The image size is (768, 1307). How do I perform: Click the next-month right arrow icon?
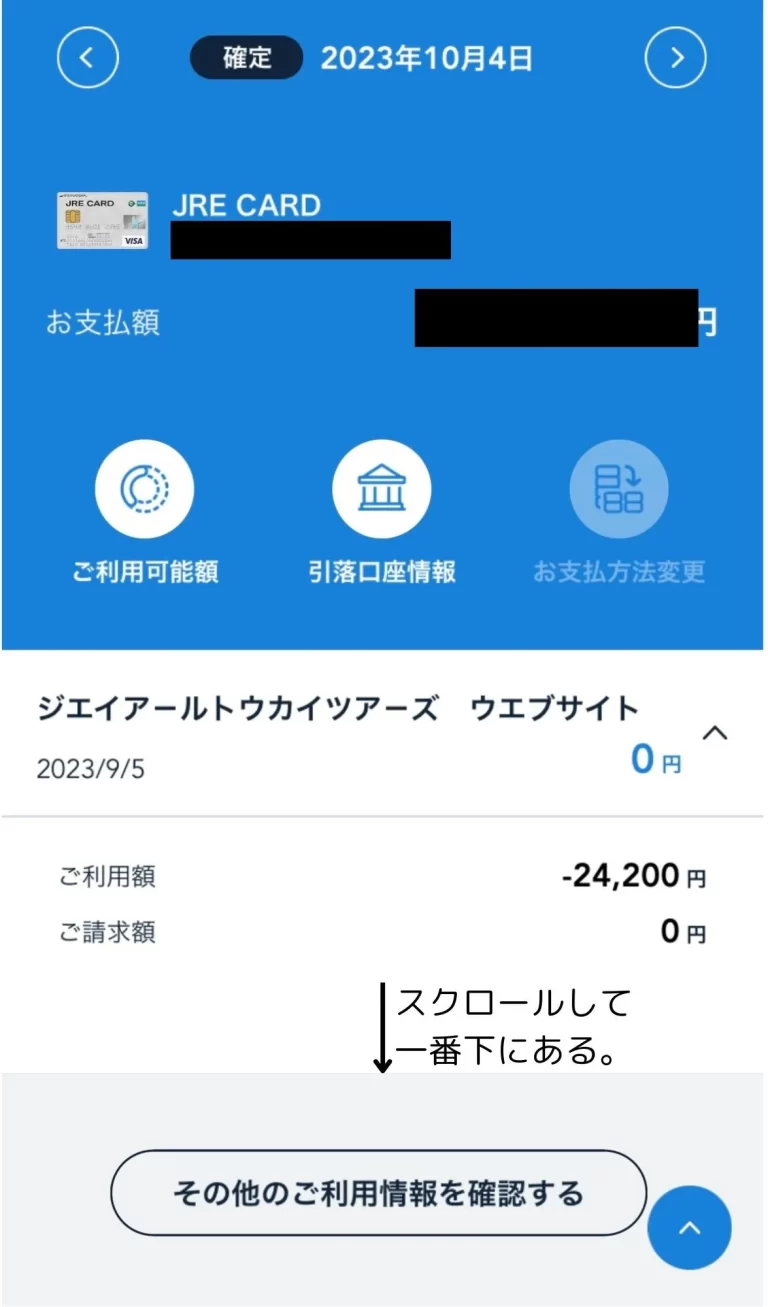676,57
